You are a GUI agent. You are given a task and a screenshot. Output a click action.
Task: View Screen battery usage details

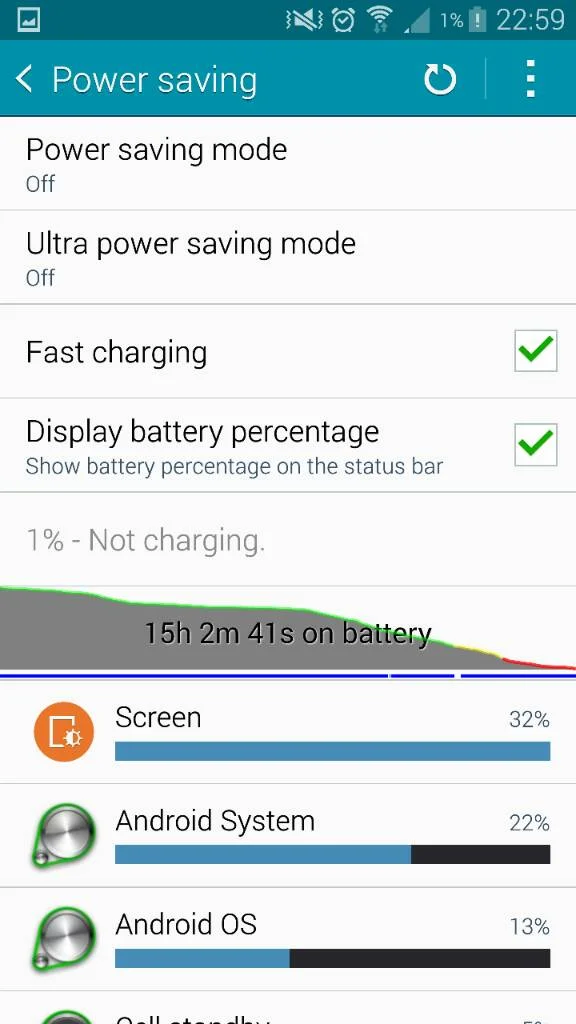point(288,731)
